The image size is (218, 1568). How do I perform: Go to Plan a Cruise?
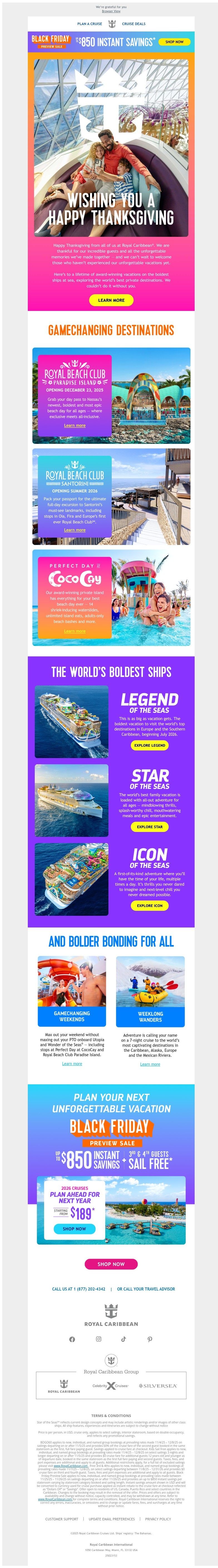click(x=90, y=24)
